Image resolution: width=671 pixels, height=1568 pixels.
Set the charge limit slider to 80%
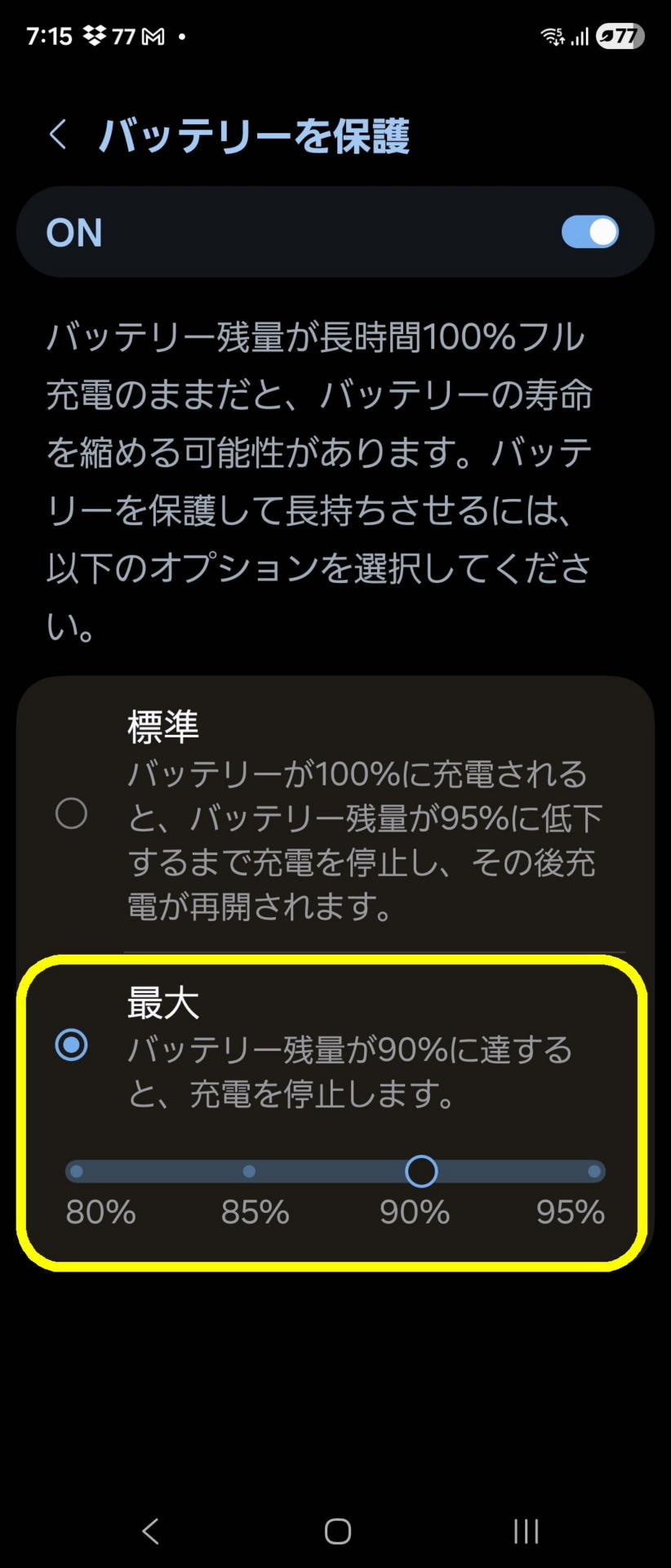click(76, 1171)
